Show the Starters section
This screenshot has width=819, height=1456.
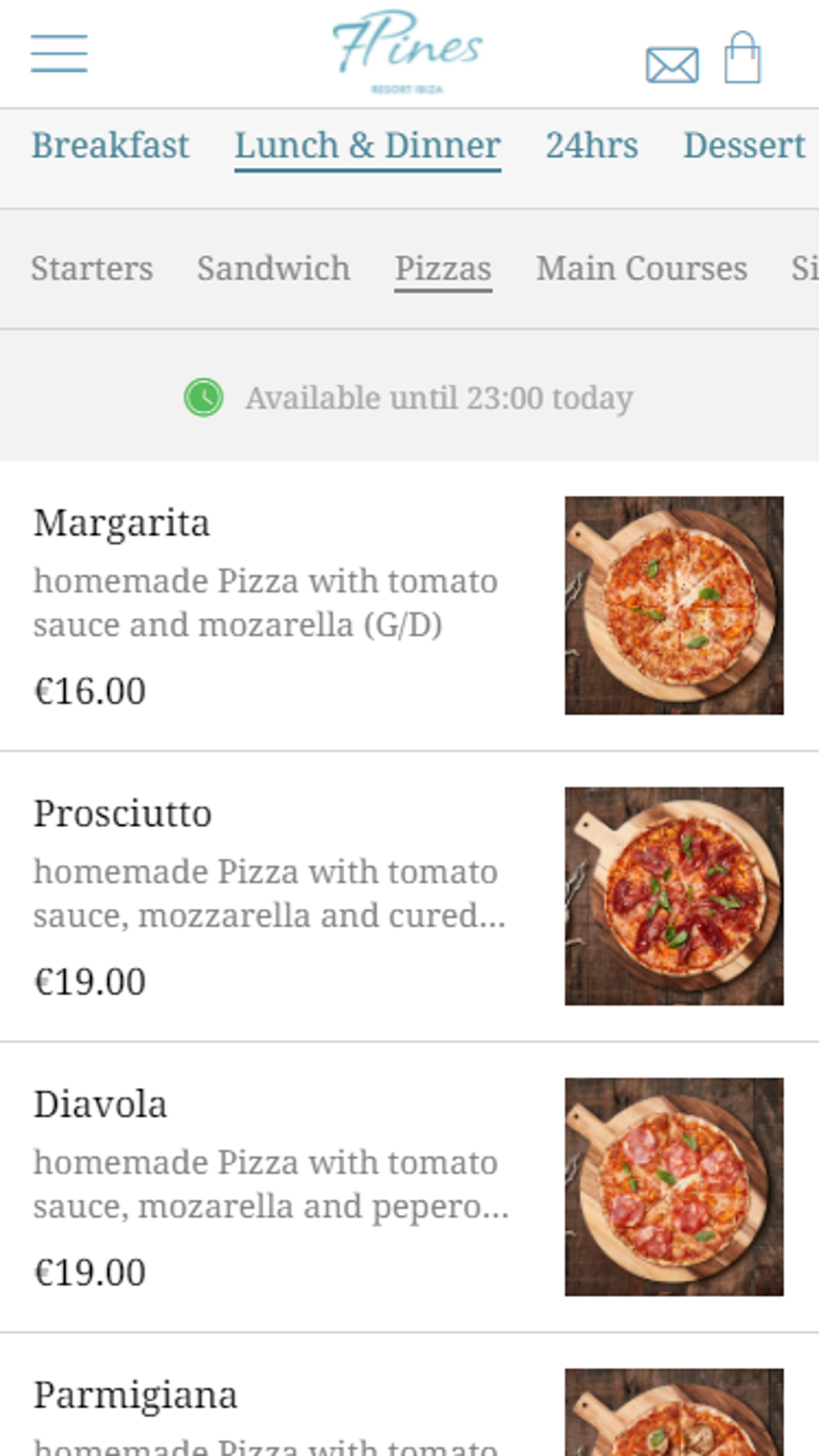92,269
